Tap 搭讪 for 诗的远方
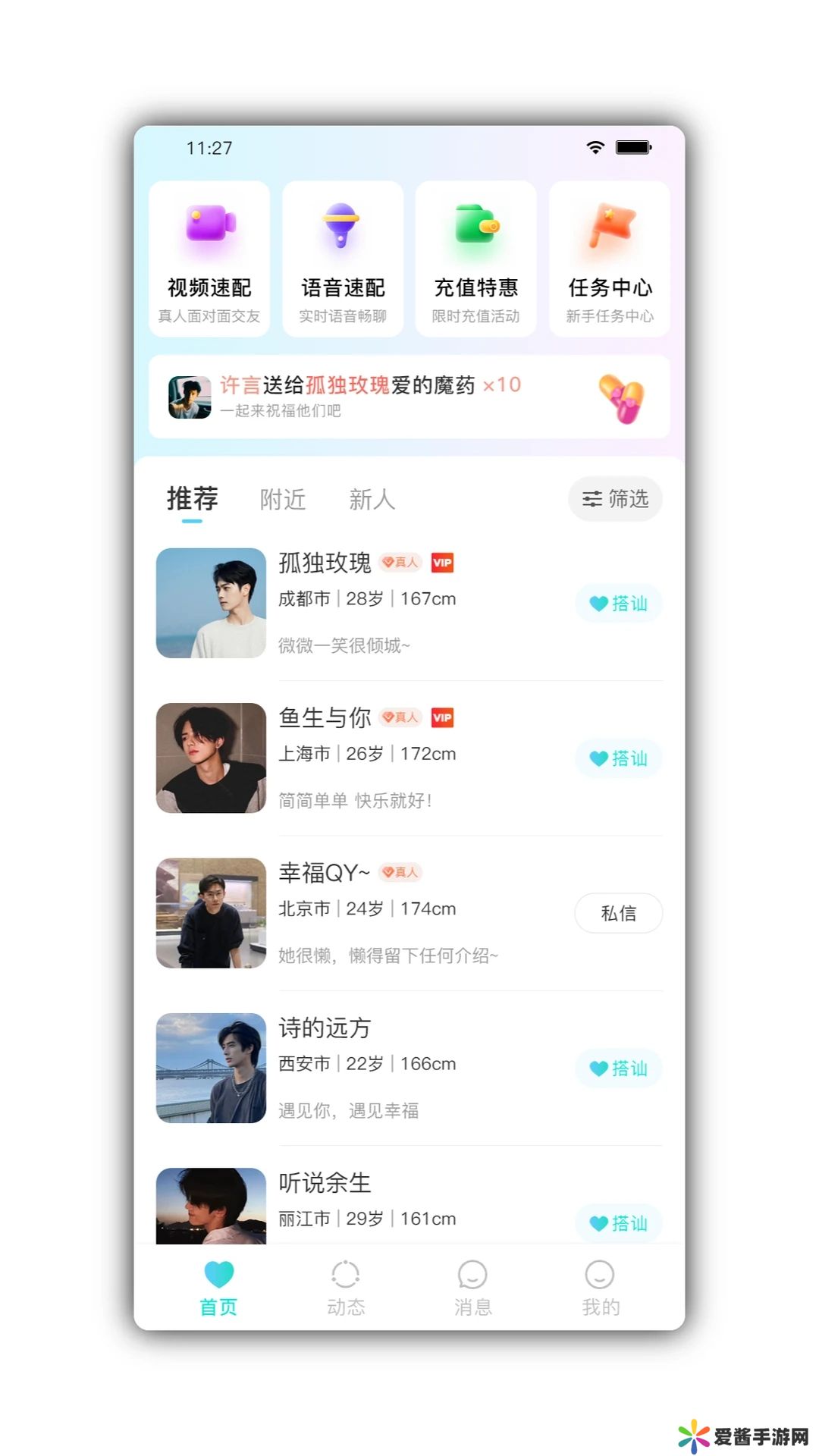The height and width of the screenshot is (1456, 819). pos(618,1068)
